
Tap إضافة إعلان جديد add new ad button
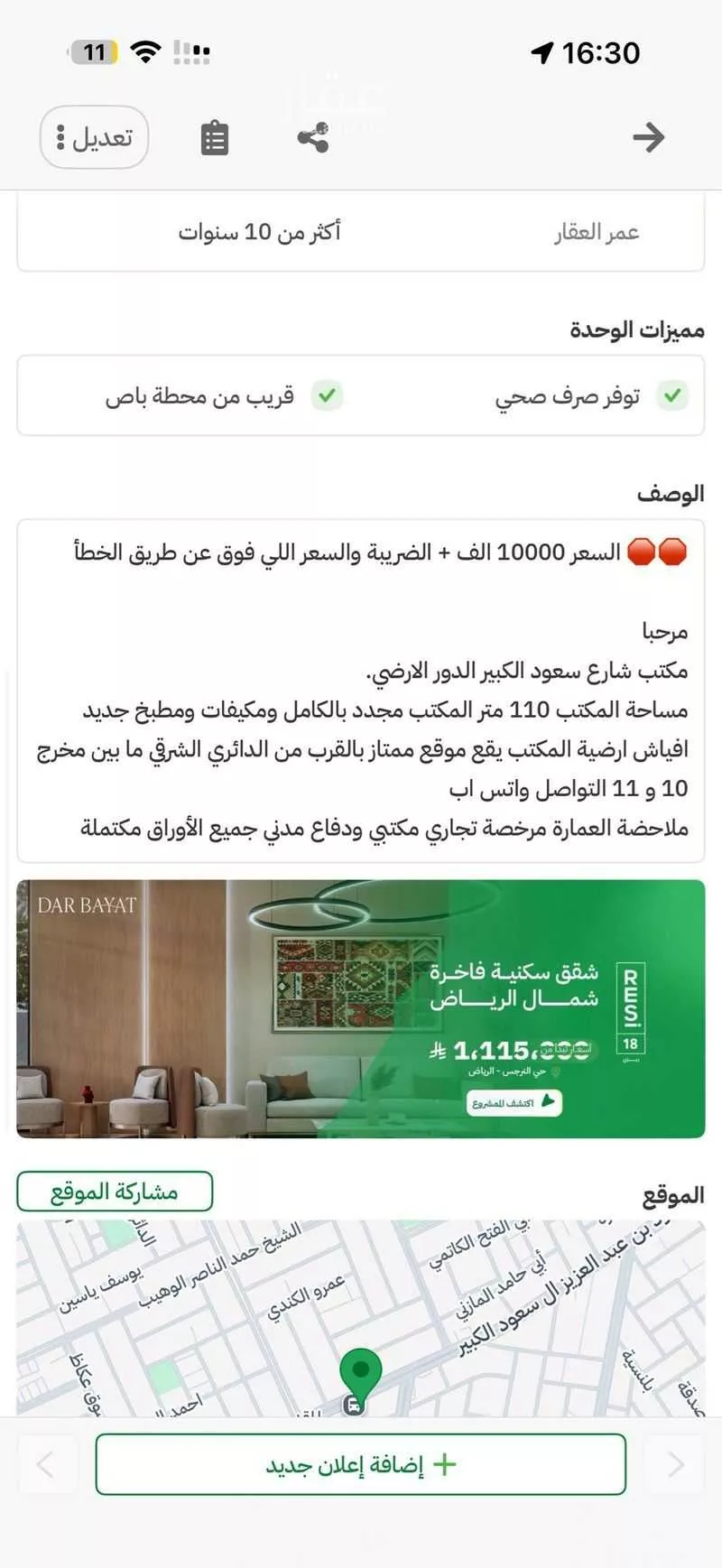(x=361, y=1464)
